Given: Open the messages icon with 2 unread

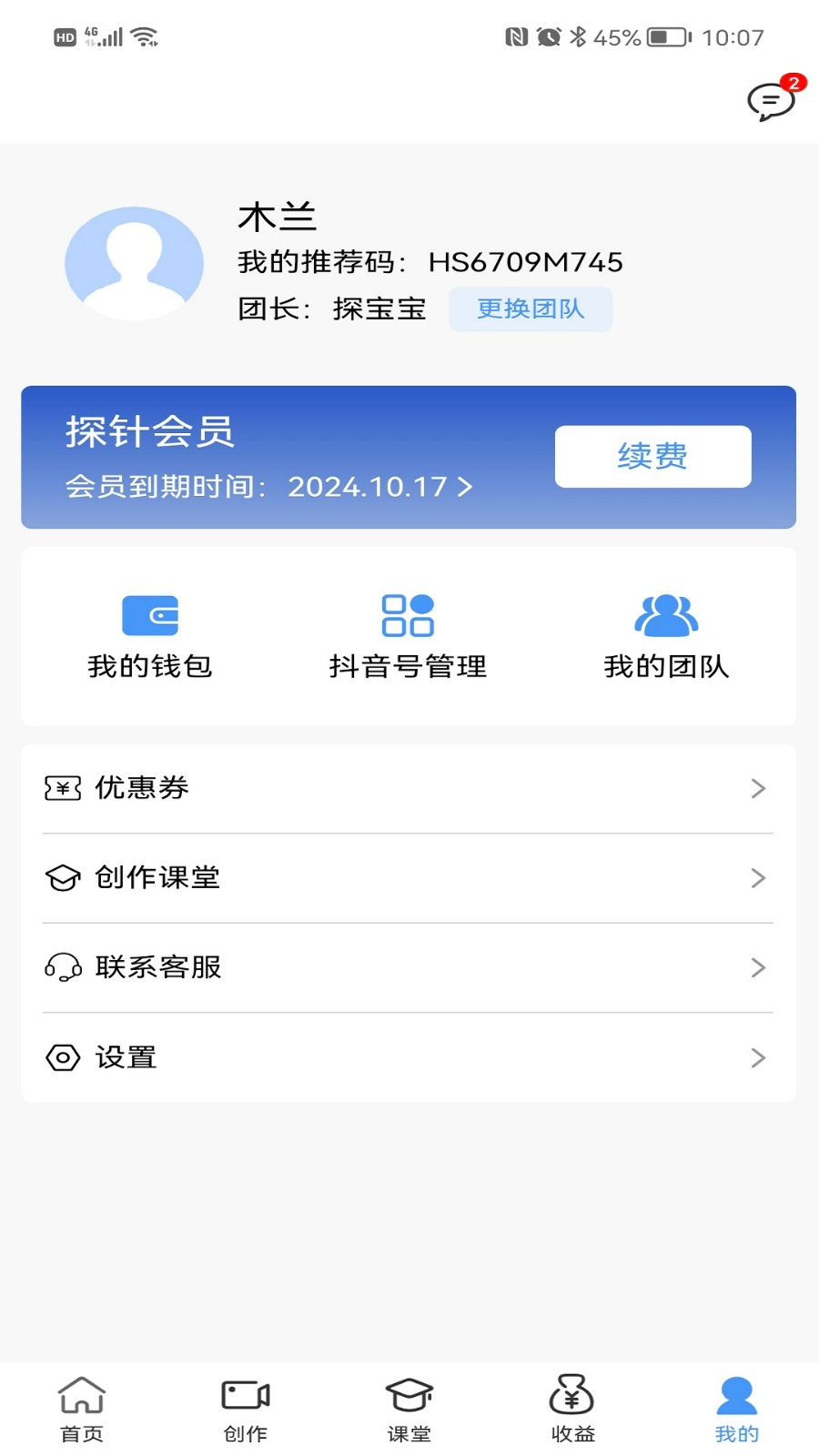Looking at the screenshot, I should click(x=771, y=101).
